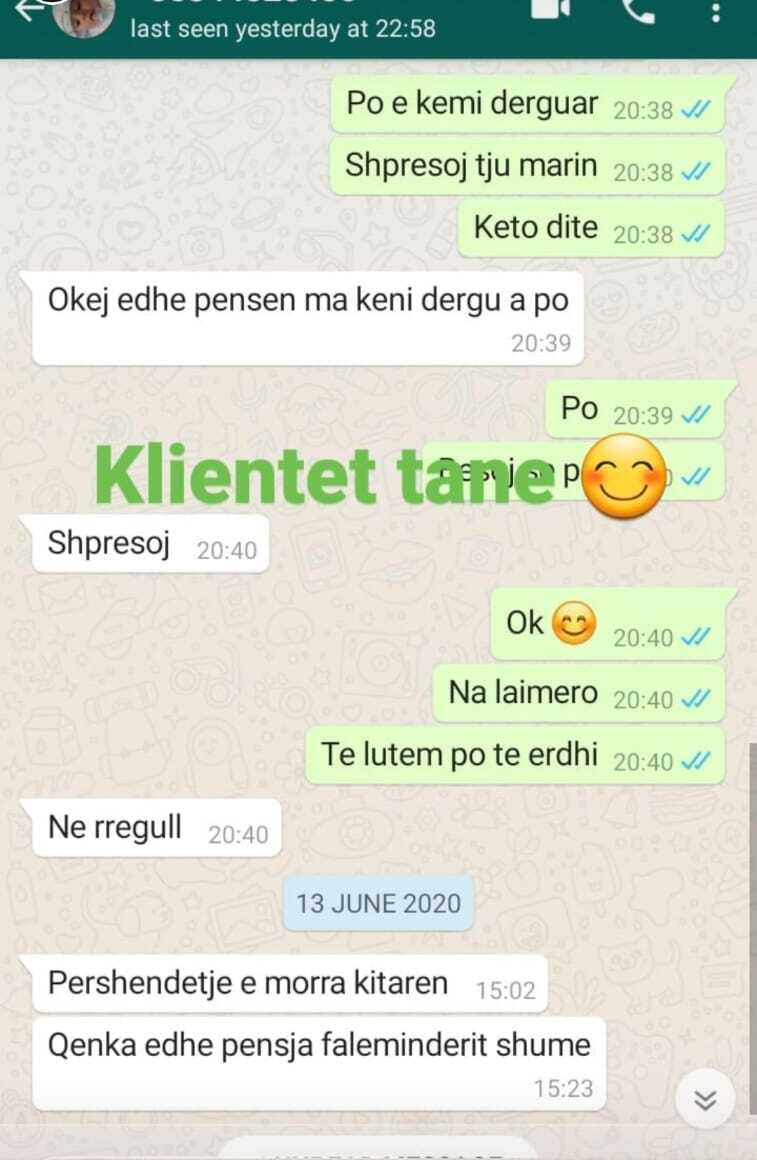
Task: Jump to the latest messages
Action: click(705, 1101)
